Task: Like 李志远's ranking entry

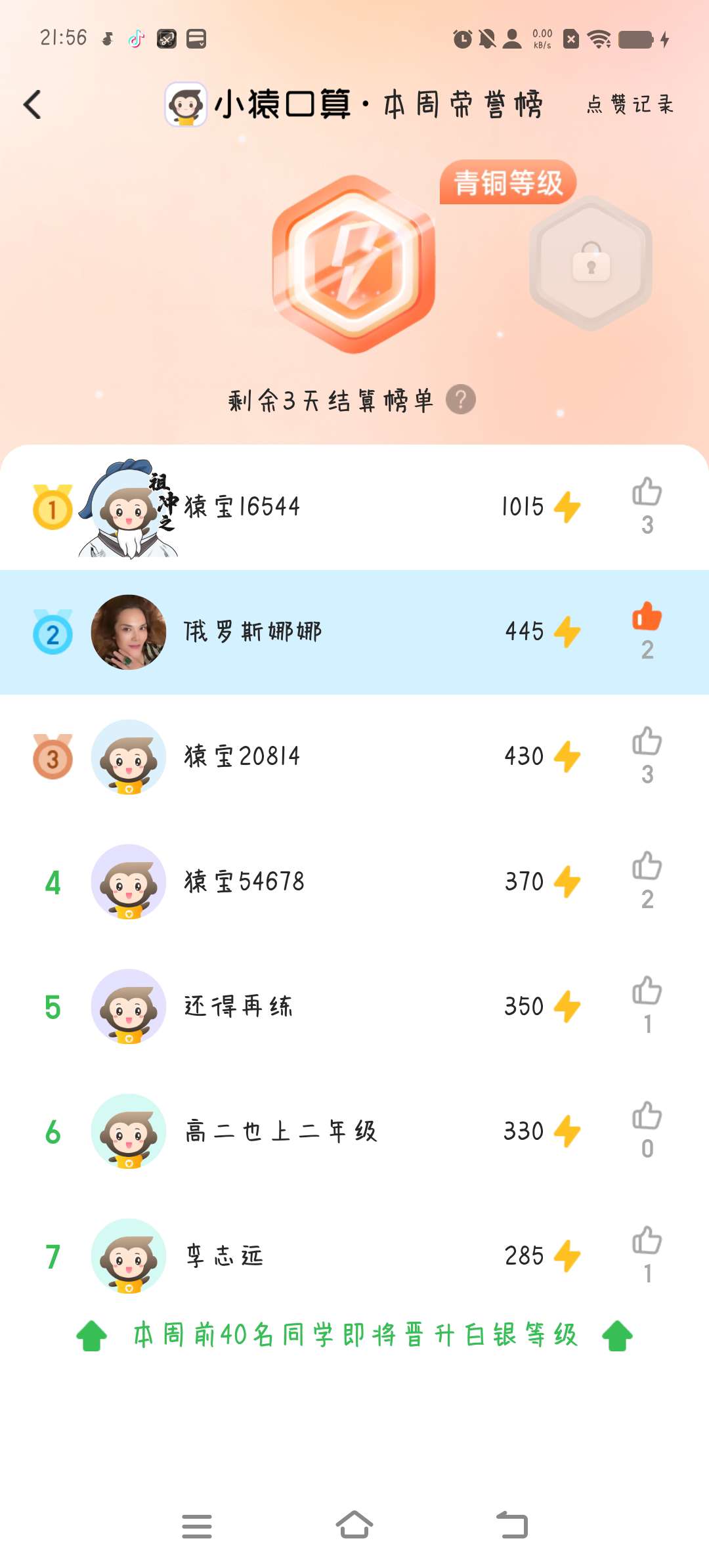Action: point(647,1241)
